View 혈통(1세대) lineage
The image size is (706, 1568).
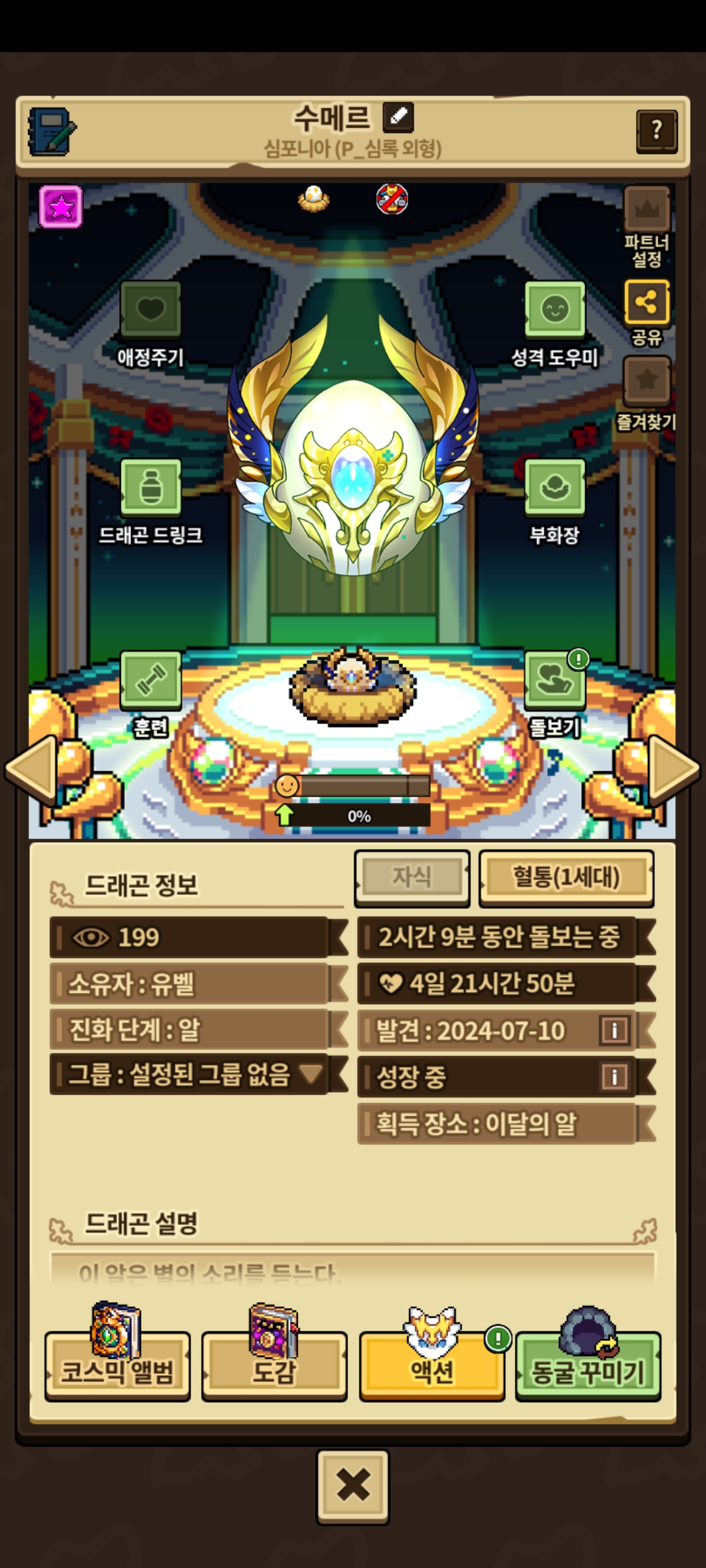pos(566,877)
